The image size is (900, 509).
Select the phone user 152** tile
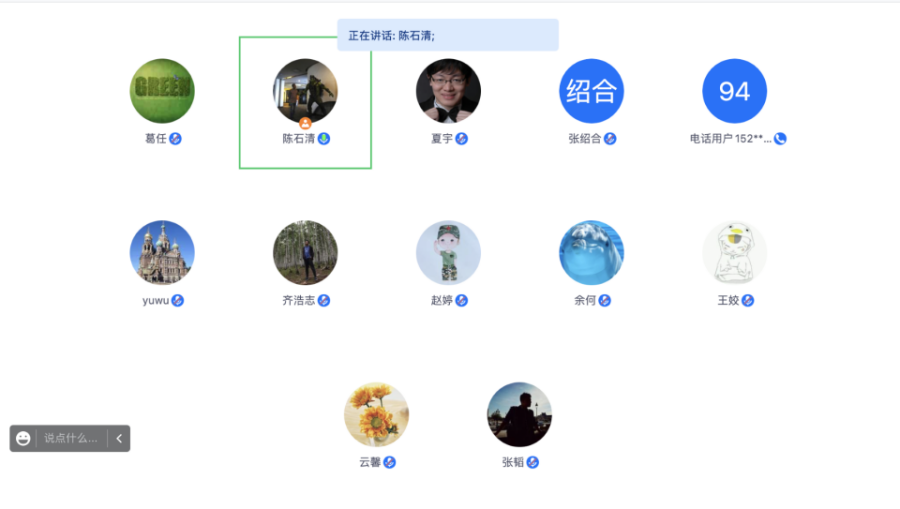click(734, 91)
